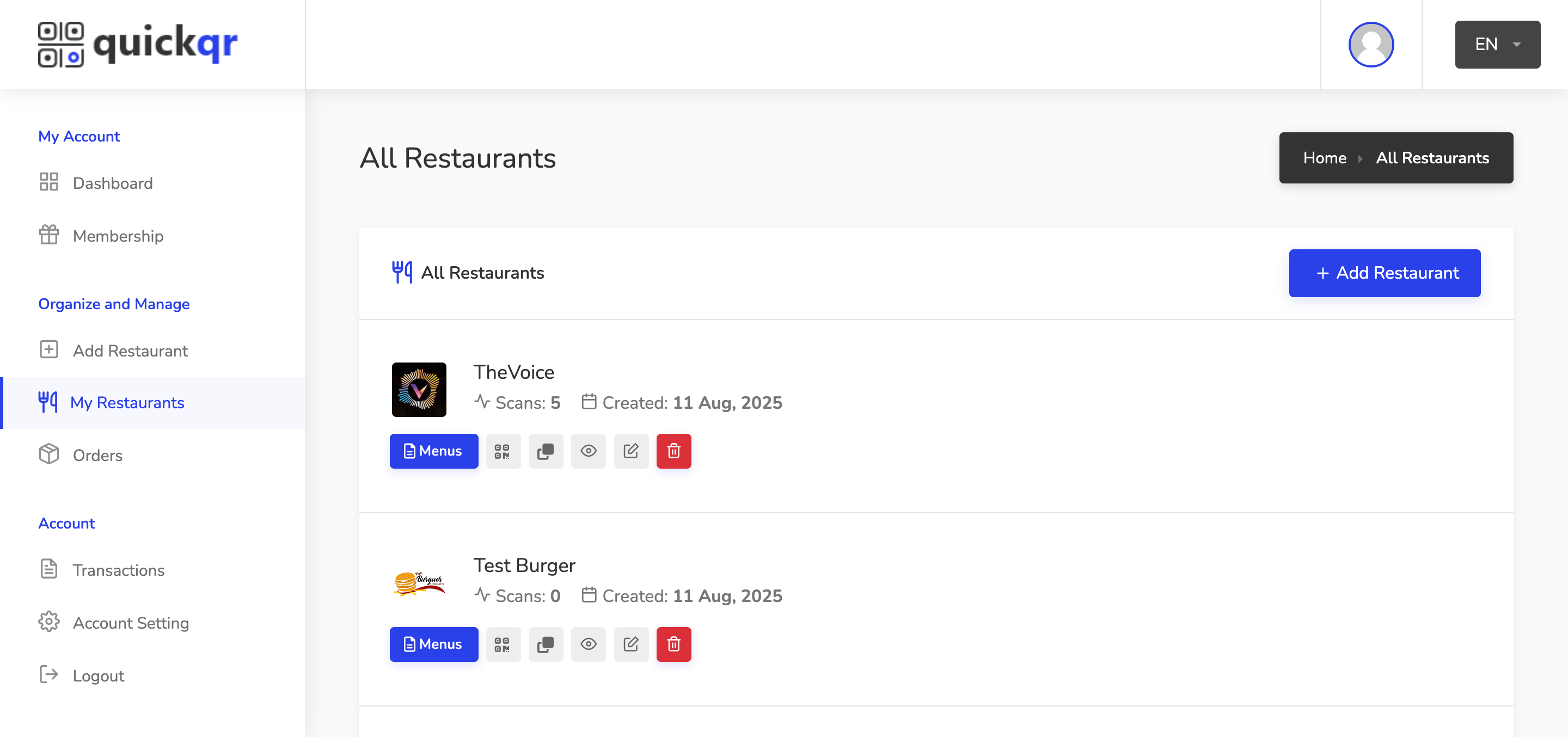Open the Membership page

[118, 236]
